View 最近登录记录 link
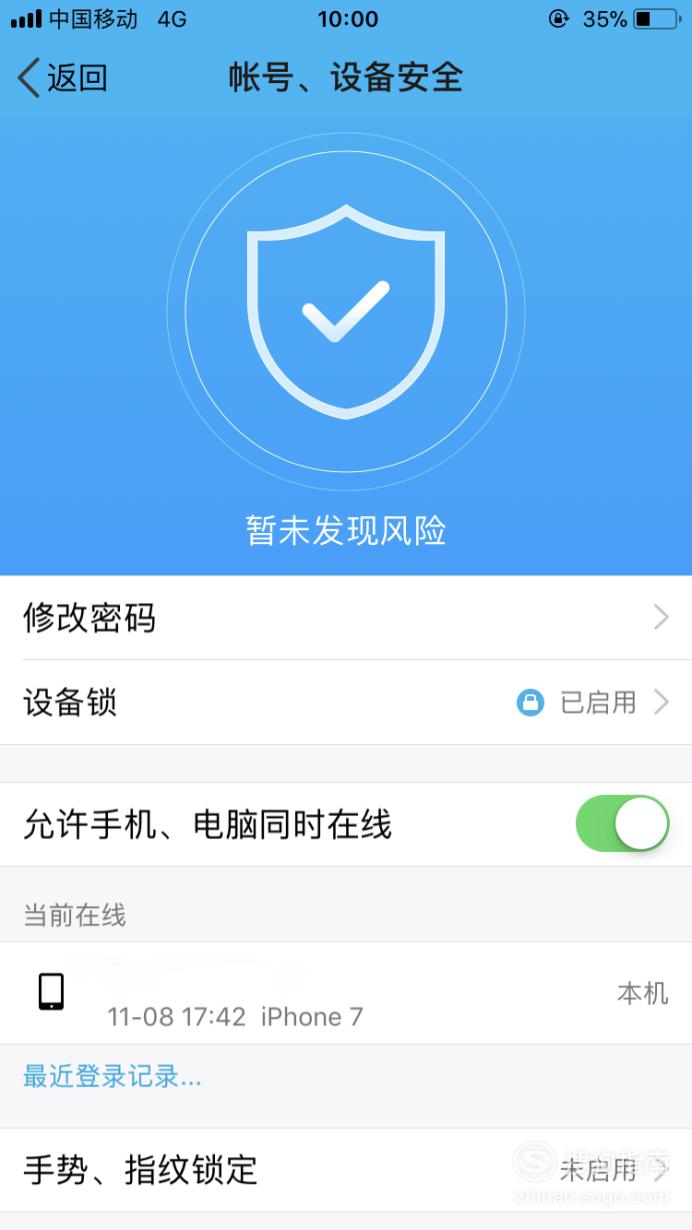This screenshot has height=1230, width=692. [x=112, y=1077]
